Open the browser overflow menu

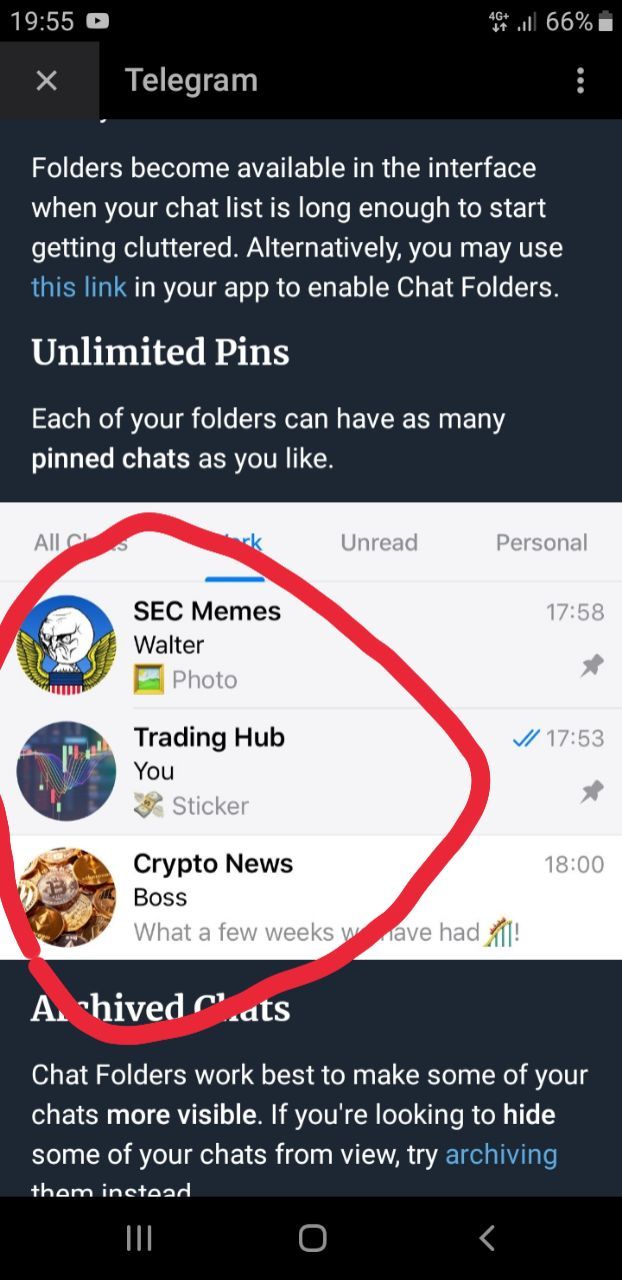click(x=580, y=81)
